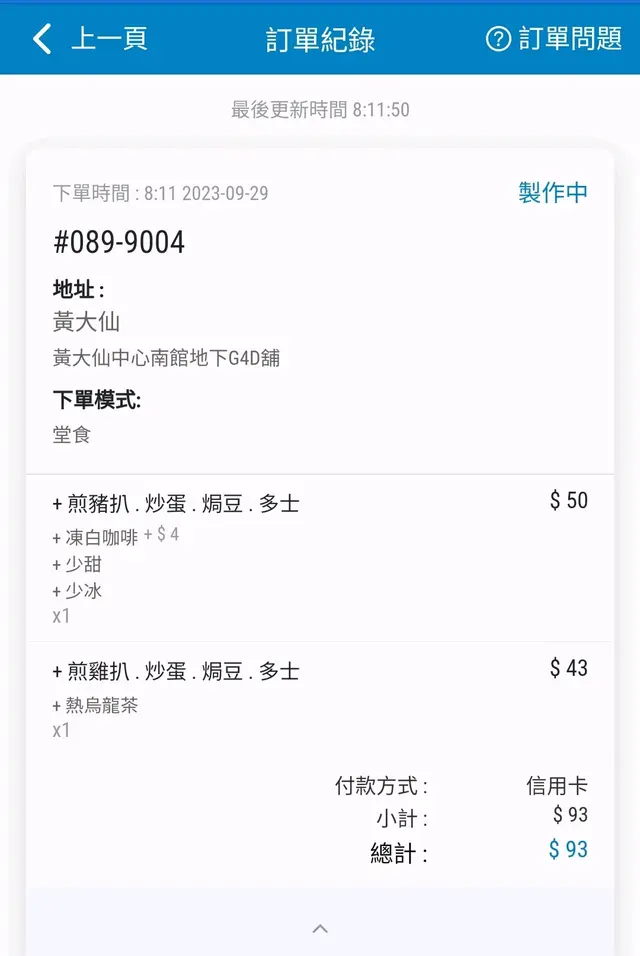
Task: Collapse the order details chevron
Action: click(320, 928)
